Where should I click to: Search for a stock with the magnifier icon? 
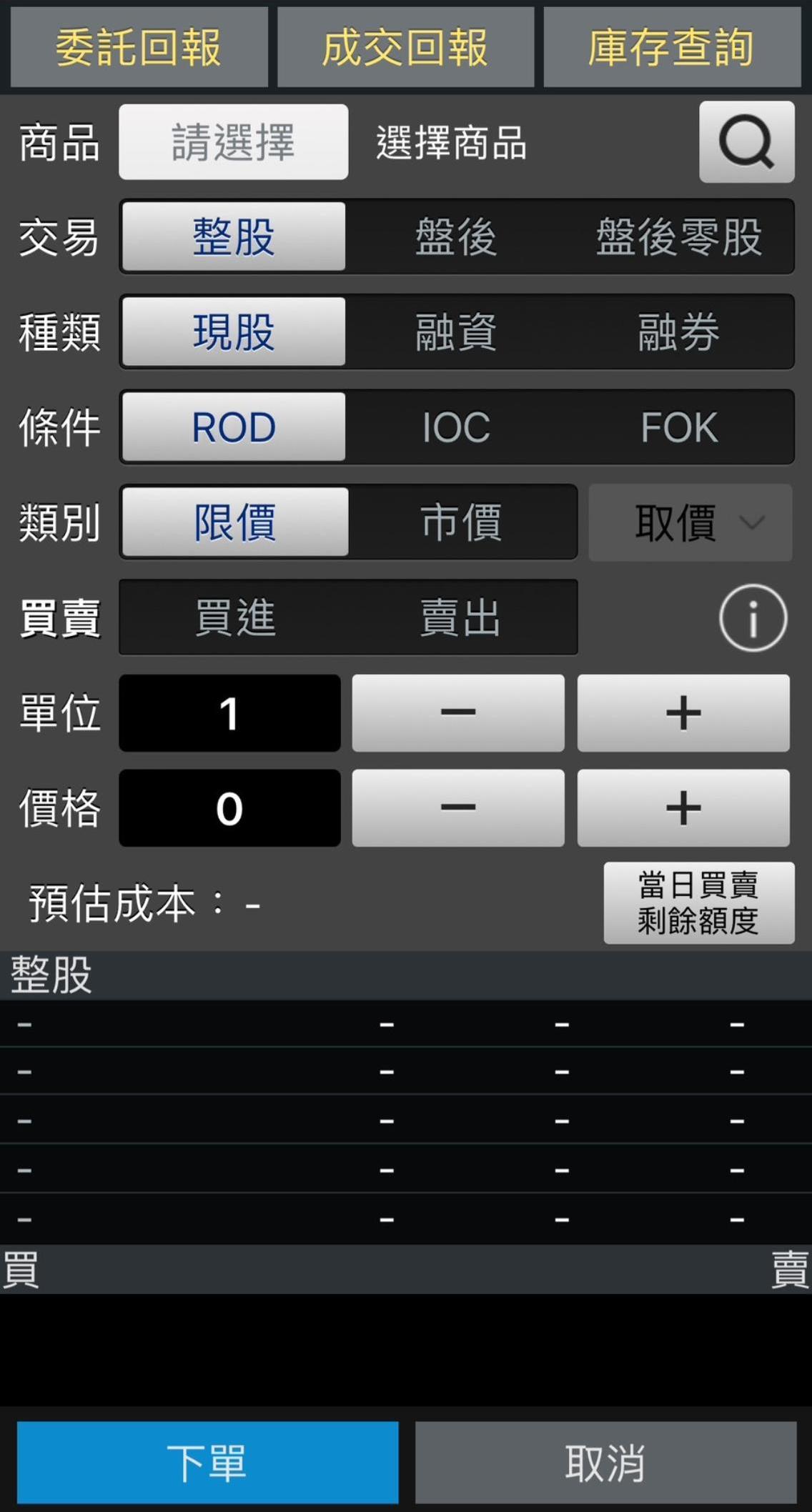[x=746, y=142]
